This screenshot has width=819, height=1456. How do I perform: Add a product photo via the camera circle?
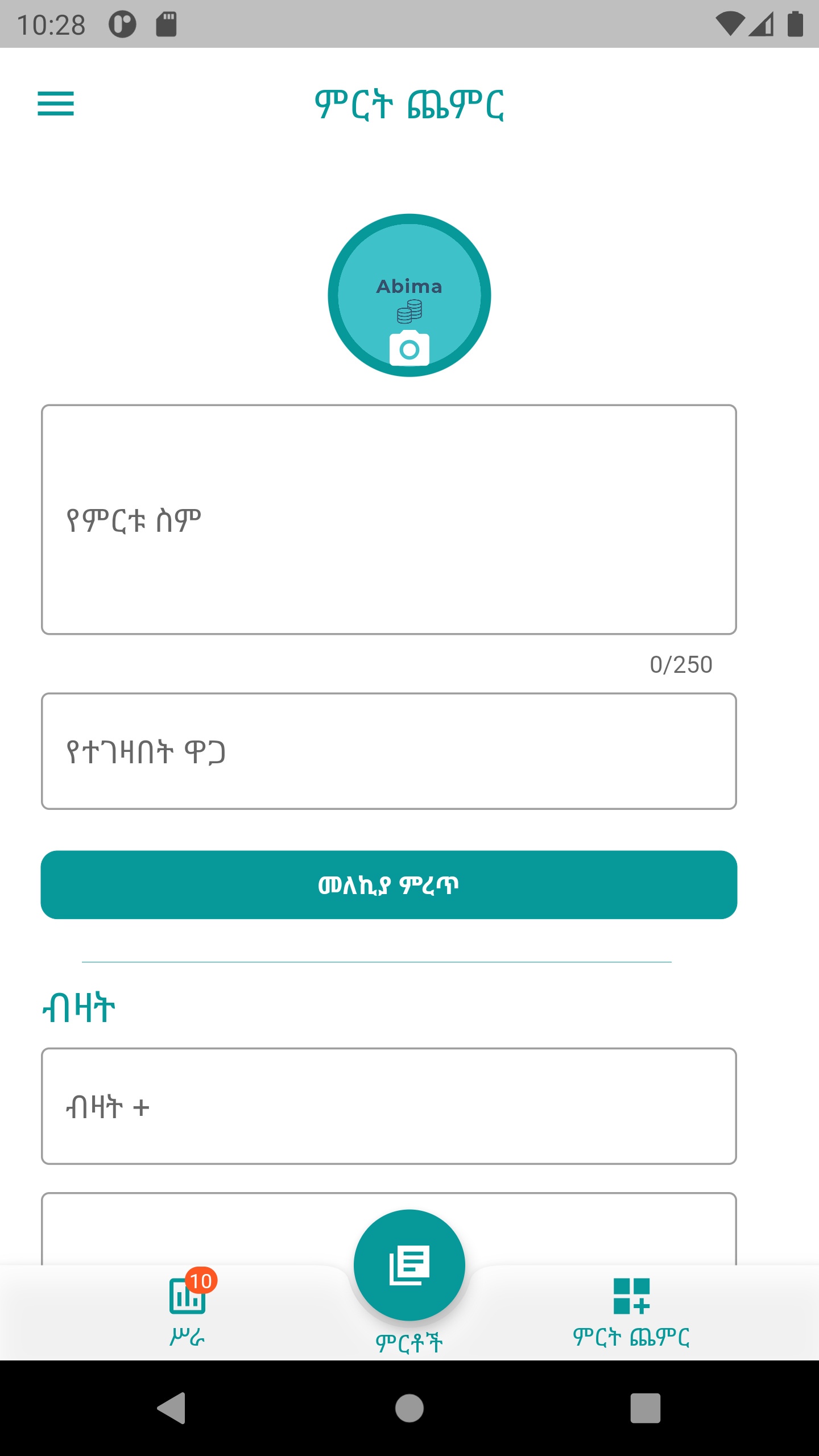(x=409, y=295)
